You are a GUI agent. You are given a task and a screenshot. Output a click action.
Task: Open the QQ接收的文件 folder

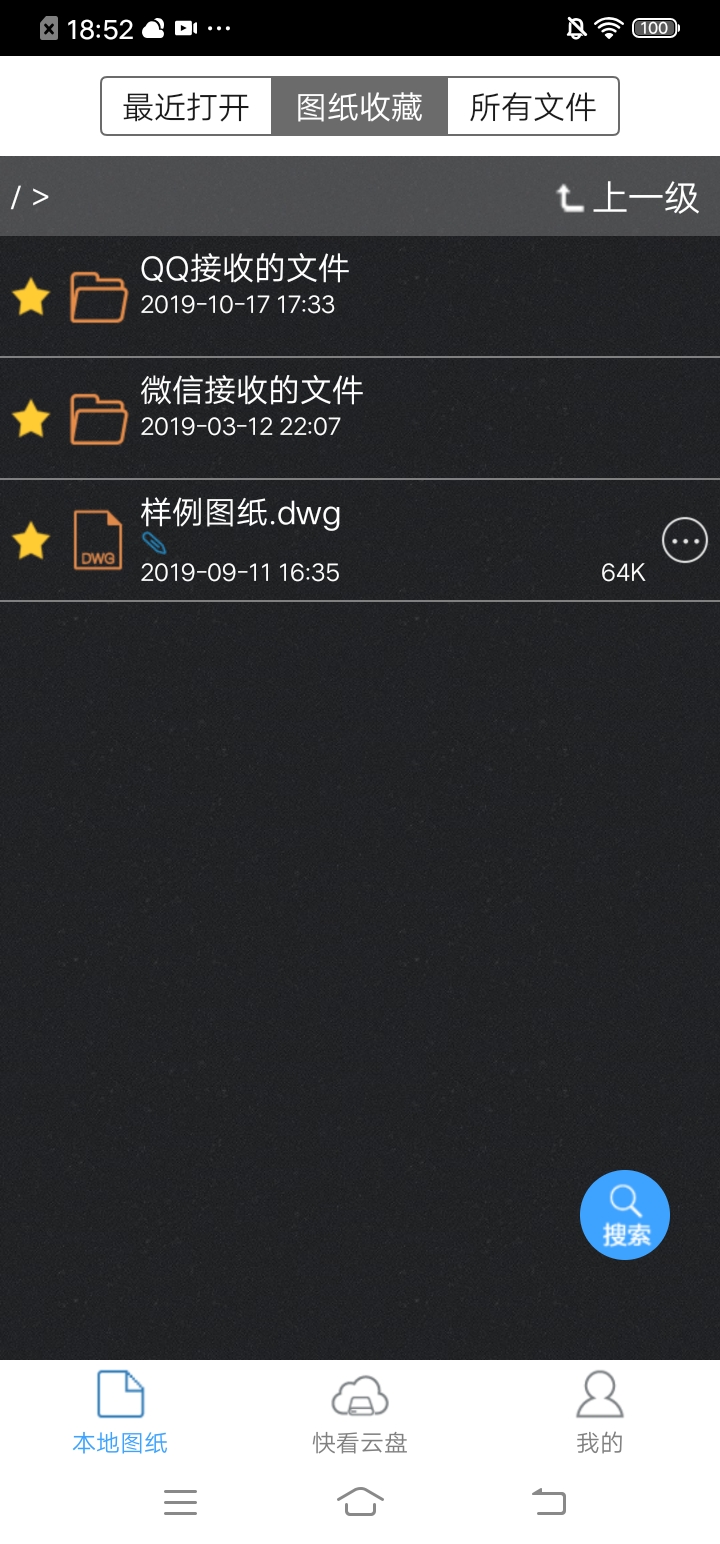[245, 285]
